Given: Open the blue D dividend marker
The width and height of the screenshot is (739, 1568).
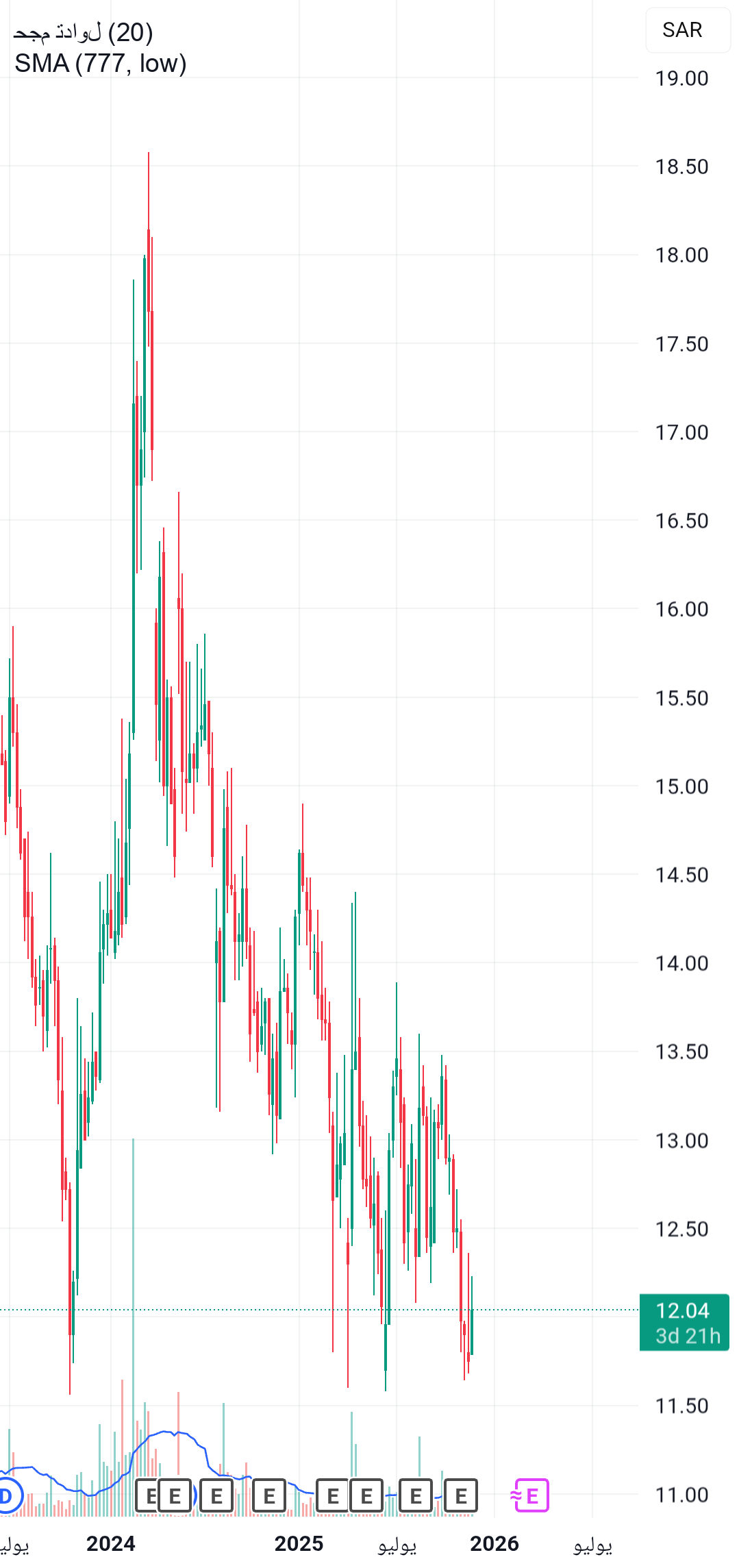Looking at the screenshot, I should click(7, 1496).
